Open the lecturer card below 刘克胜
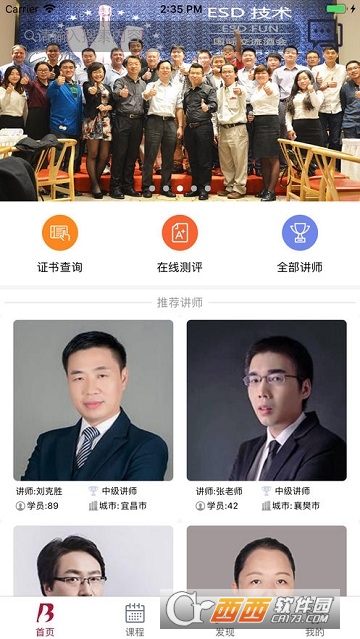 pos(93,561)
